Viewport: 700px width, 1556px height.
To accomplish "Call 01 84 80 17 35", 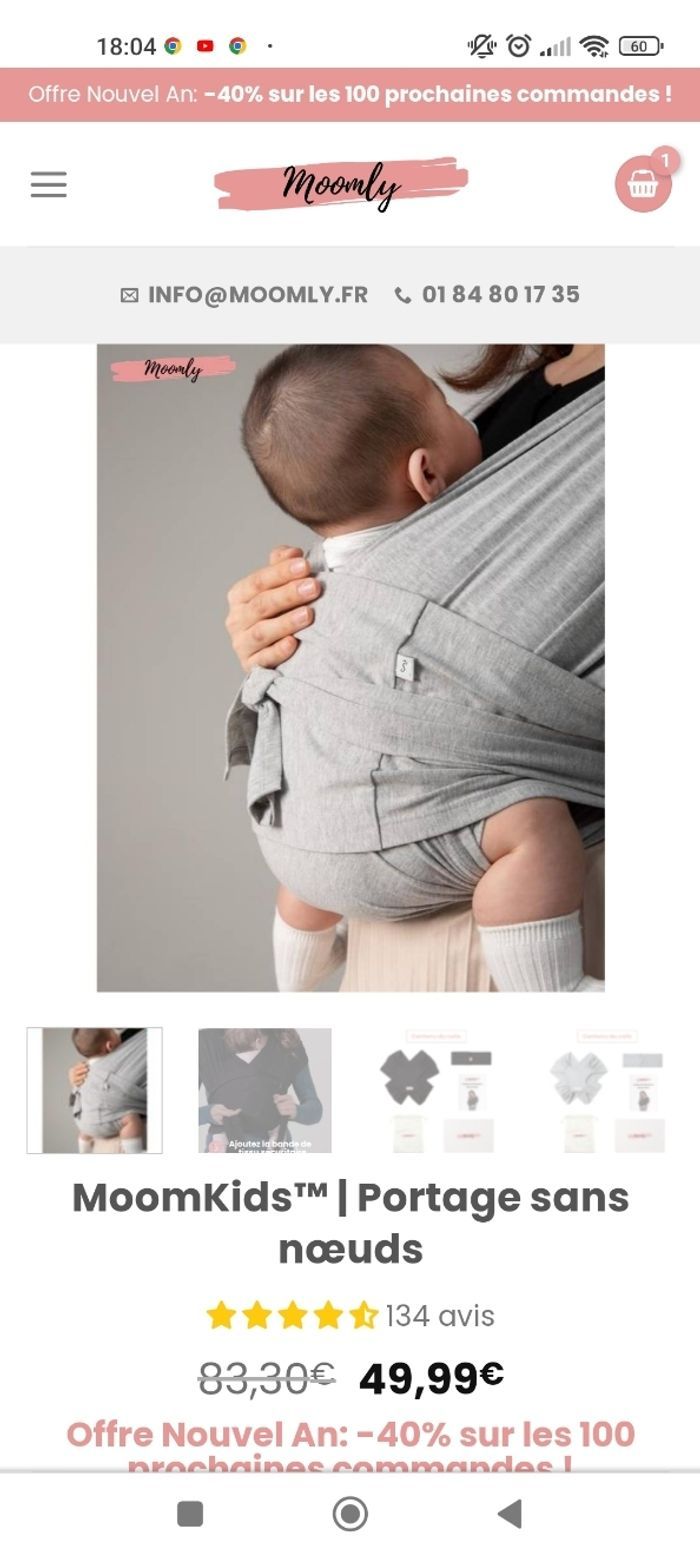I will click(x=488, y=295).
